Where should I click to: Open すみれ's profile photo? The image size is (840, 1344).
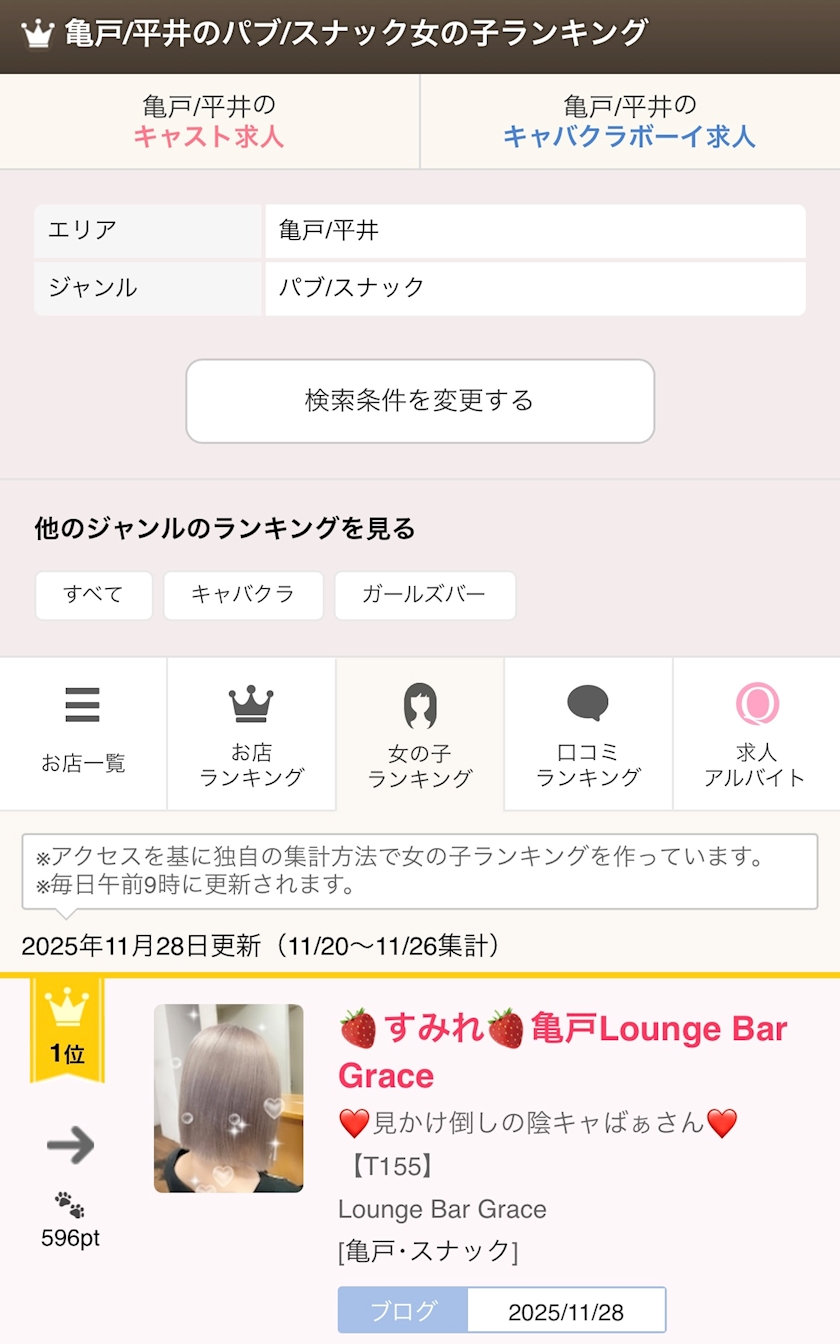[x=228, y=1098]
